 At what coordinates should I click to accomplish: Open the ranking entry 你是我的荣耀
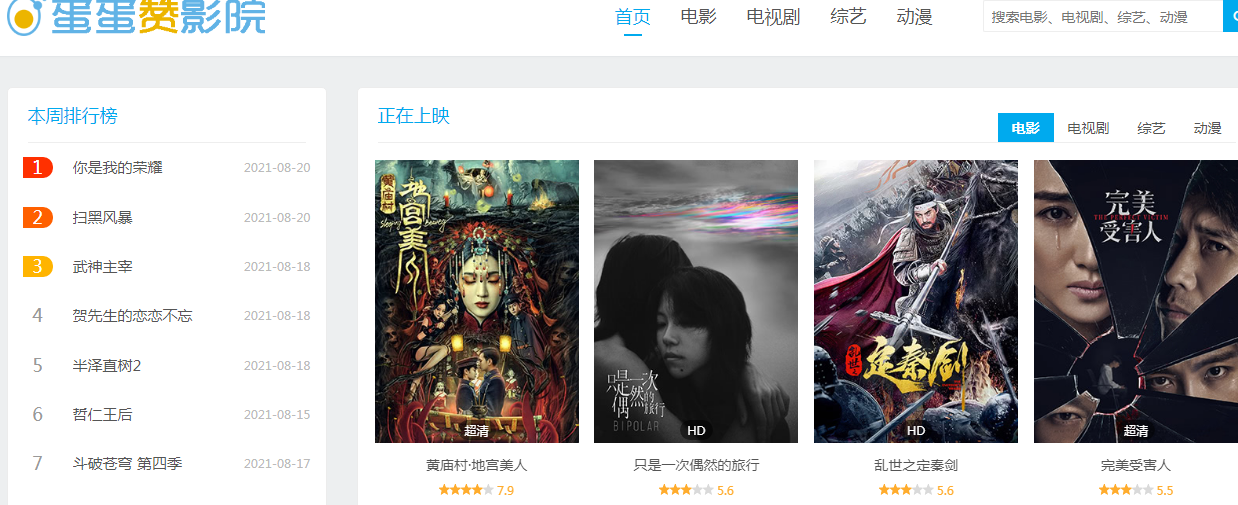pyautogui.click(x=117, y=168)
